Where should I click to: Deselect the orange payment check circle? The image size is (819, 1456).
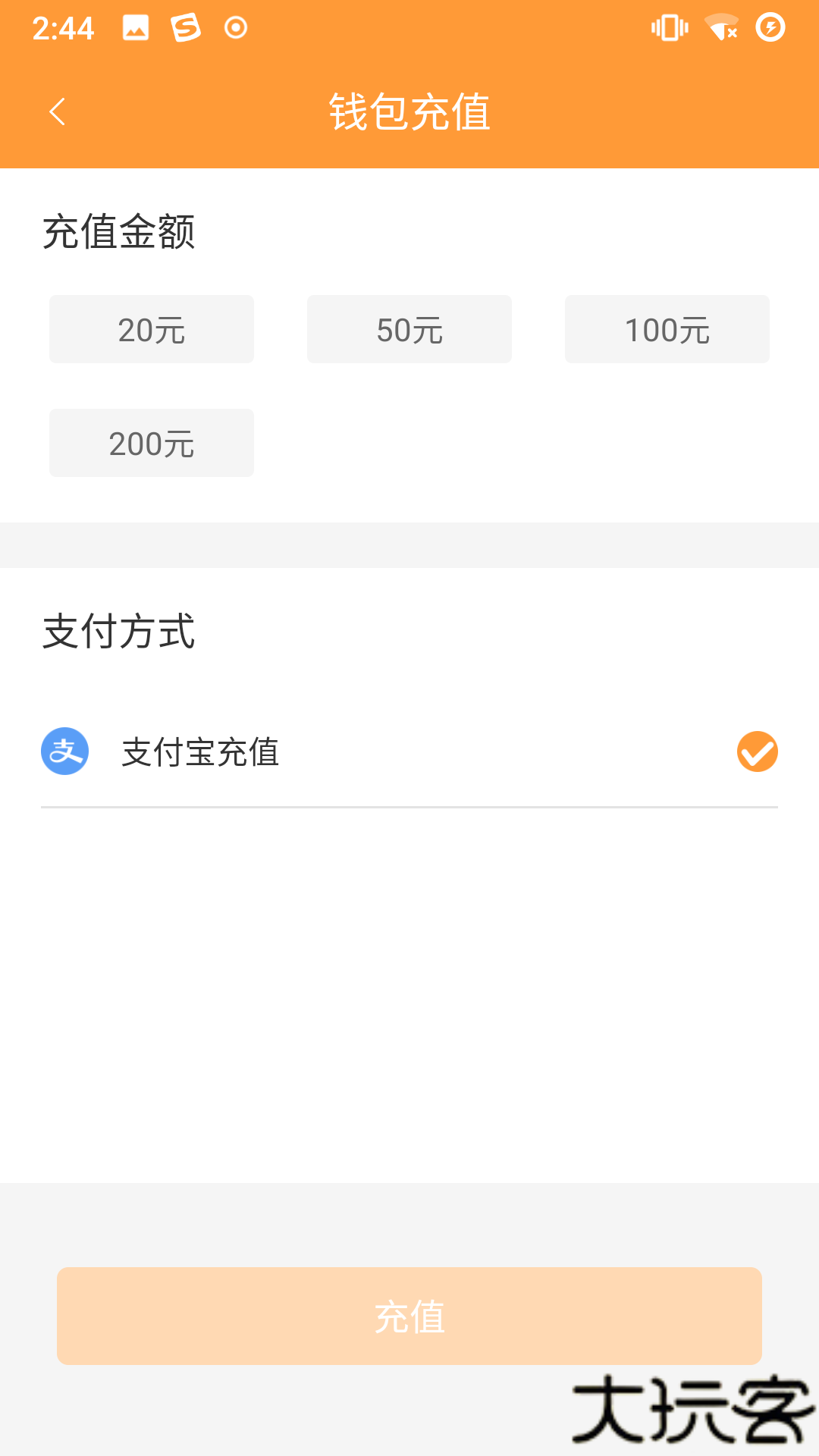click(757, 751)
